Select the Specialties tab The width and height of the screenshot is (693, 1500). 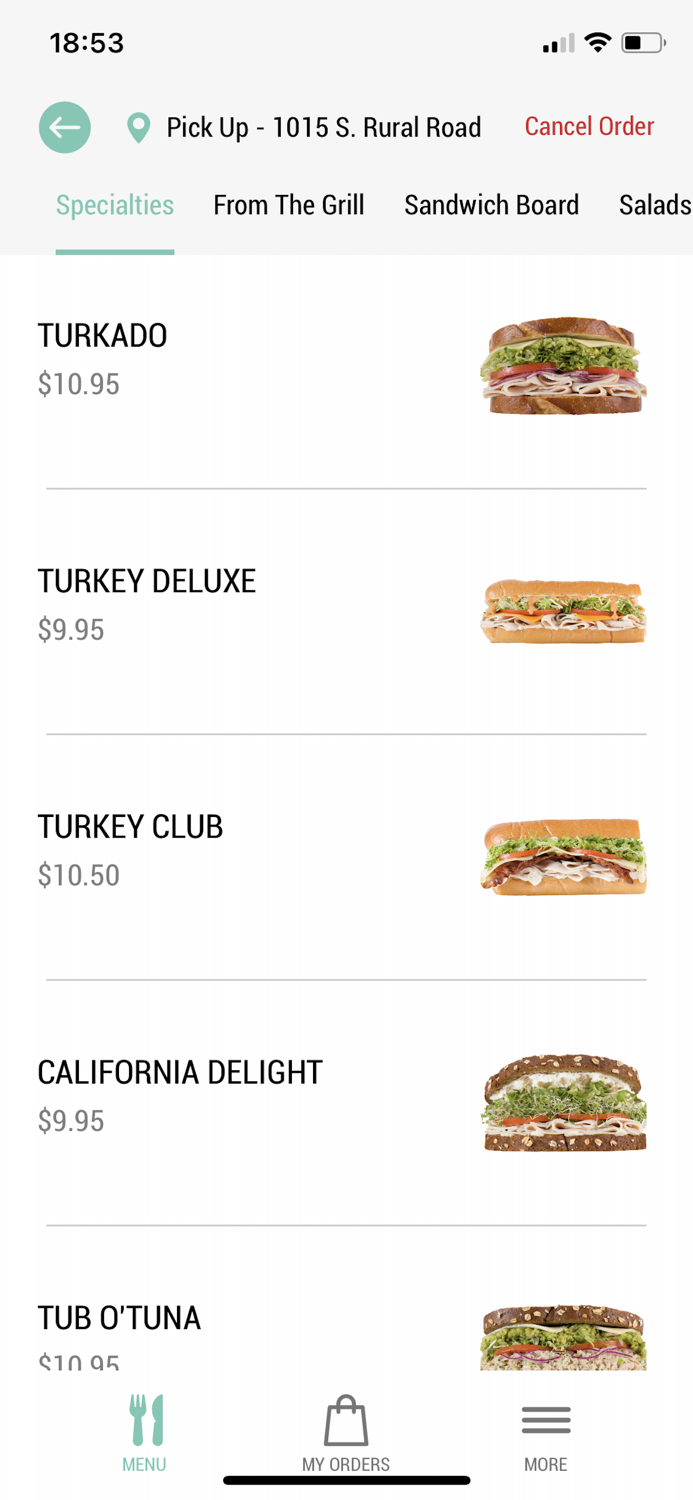(115, 205)
